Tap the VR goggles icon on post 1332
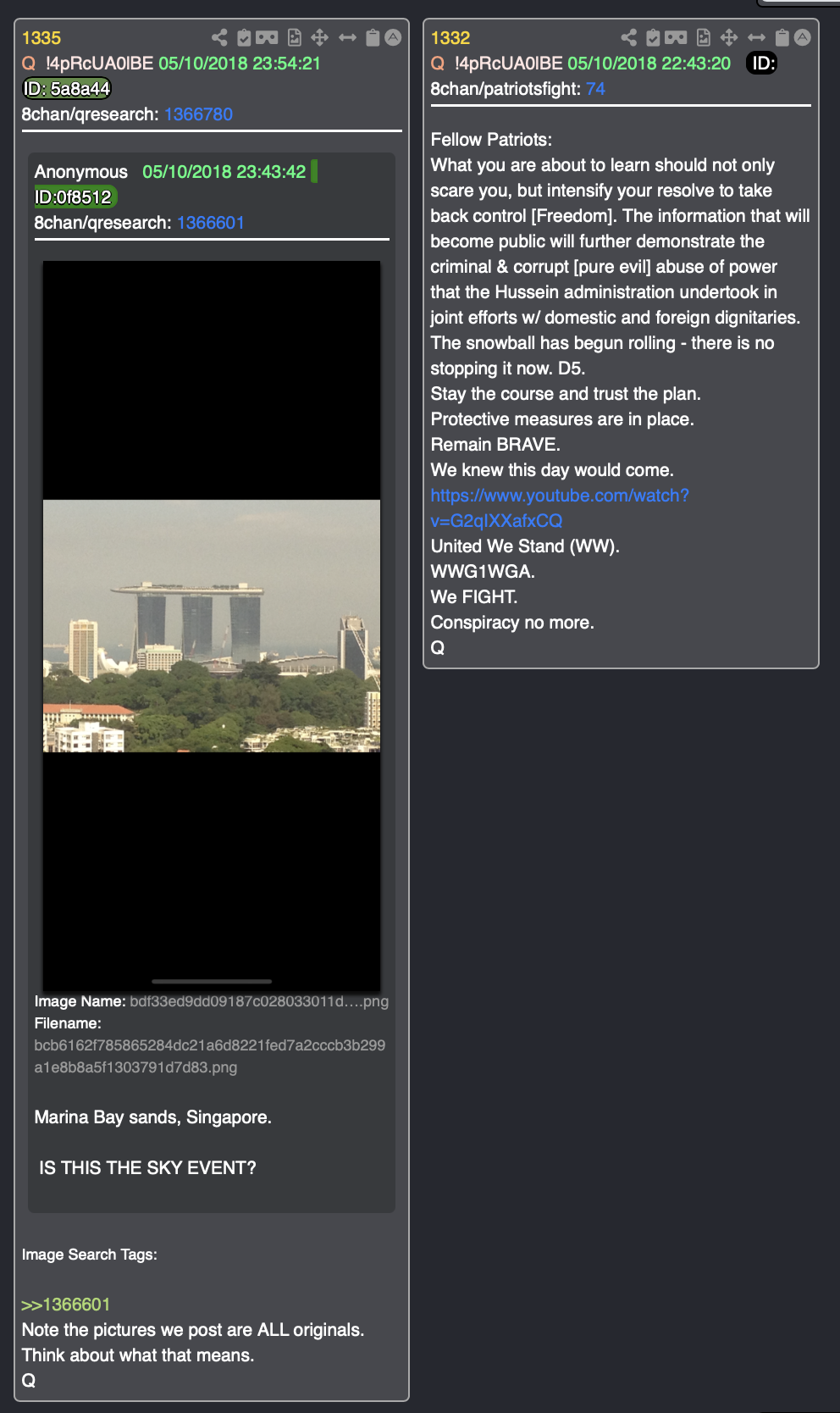The height and width of the screenshot is (1413, 840). (676, 37)
